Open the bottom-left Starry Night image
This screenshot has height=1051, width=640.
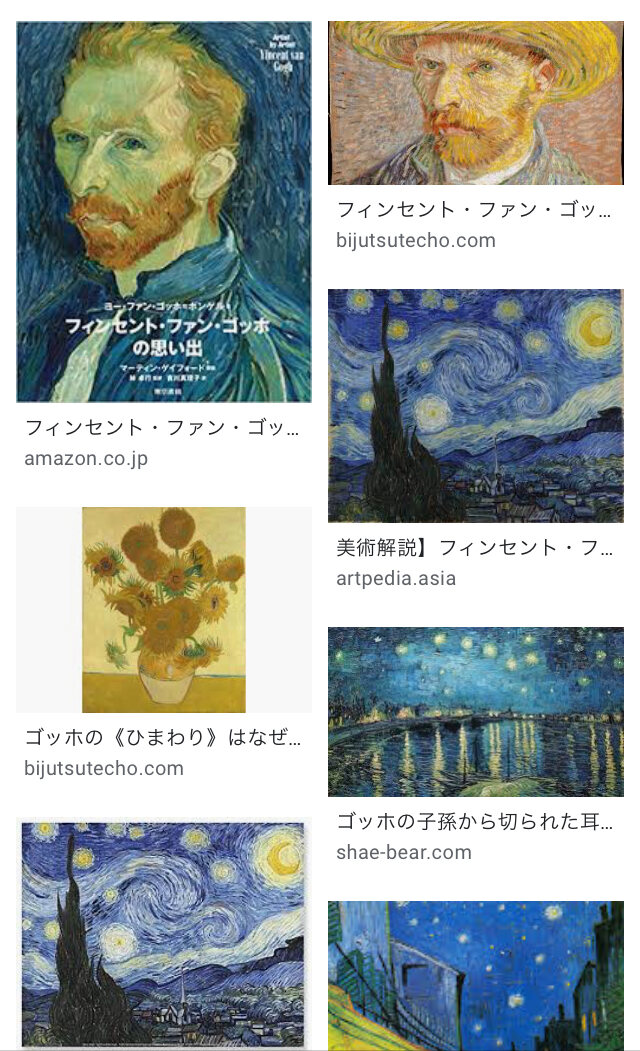click(x=163, y=933)
